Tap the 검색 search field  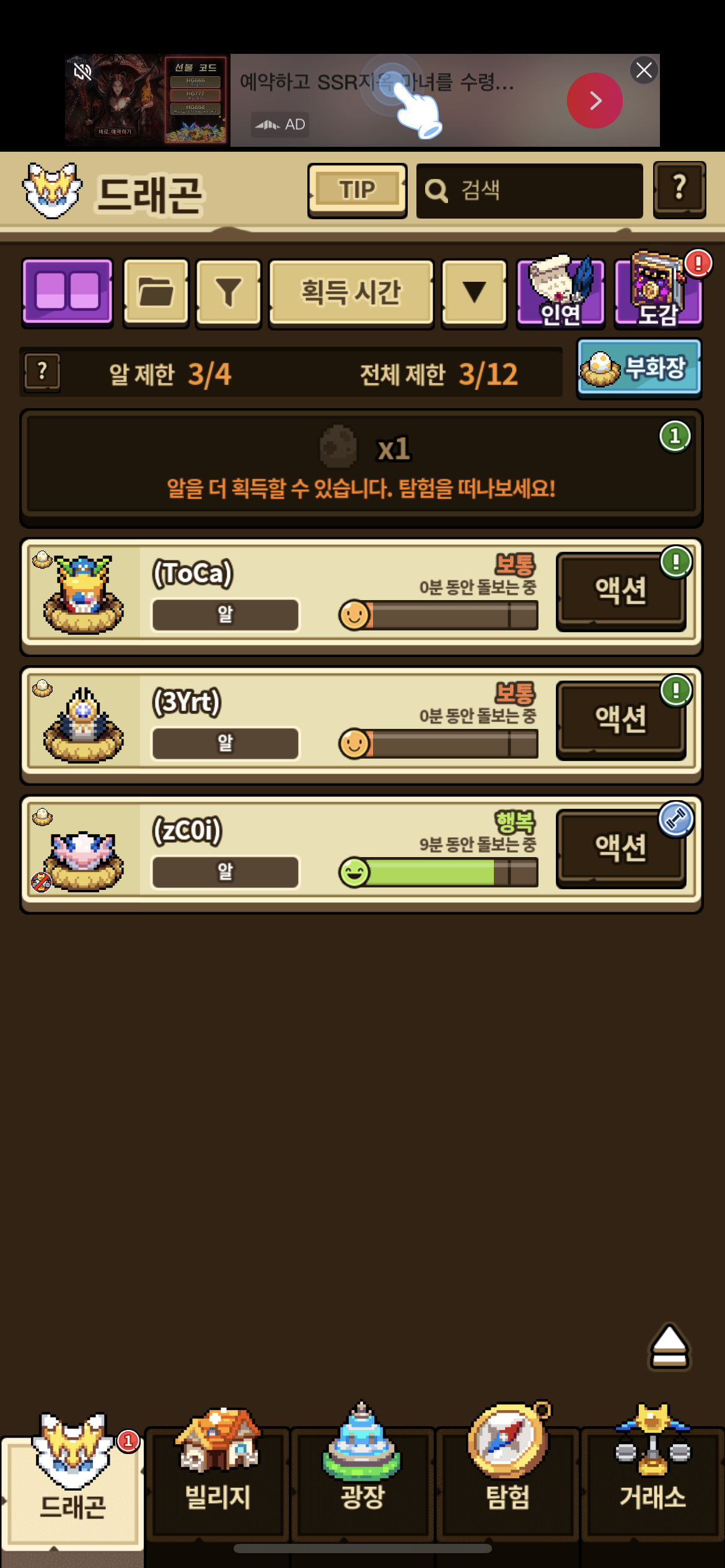[x=529, y=191]
